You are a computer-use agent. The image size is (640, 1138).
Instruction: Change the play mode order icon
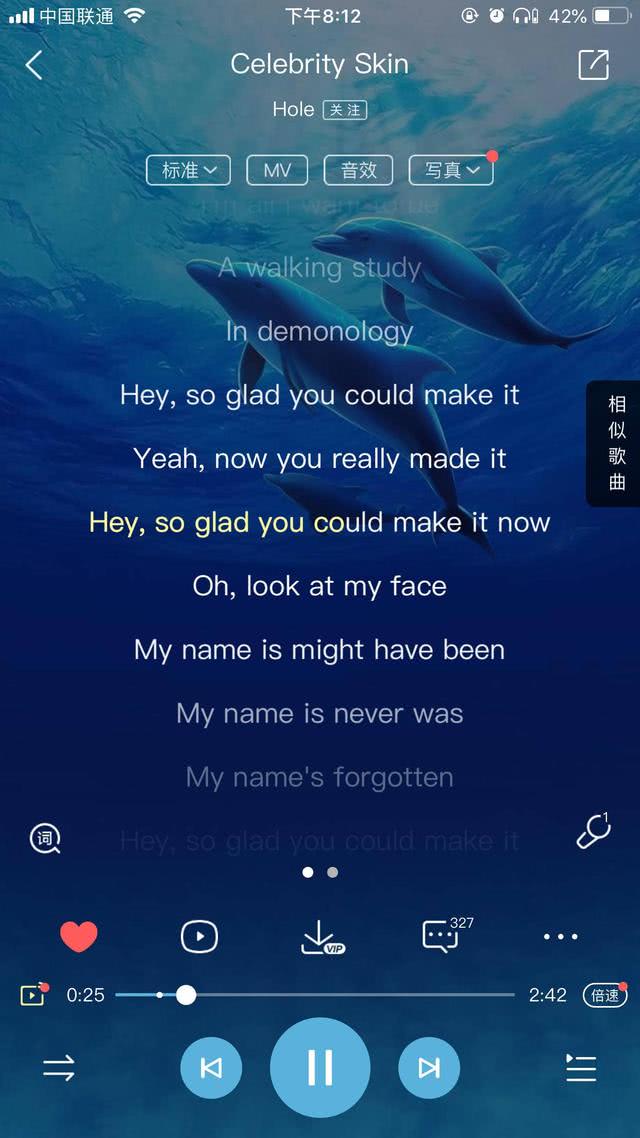coord(59,1068)
